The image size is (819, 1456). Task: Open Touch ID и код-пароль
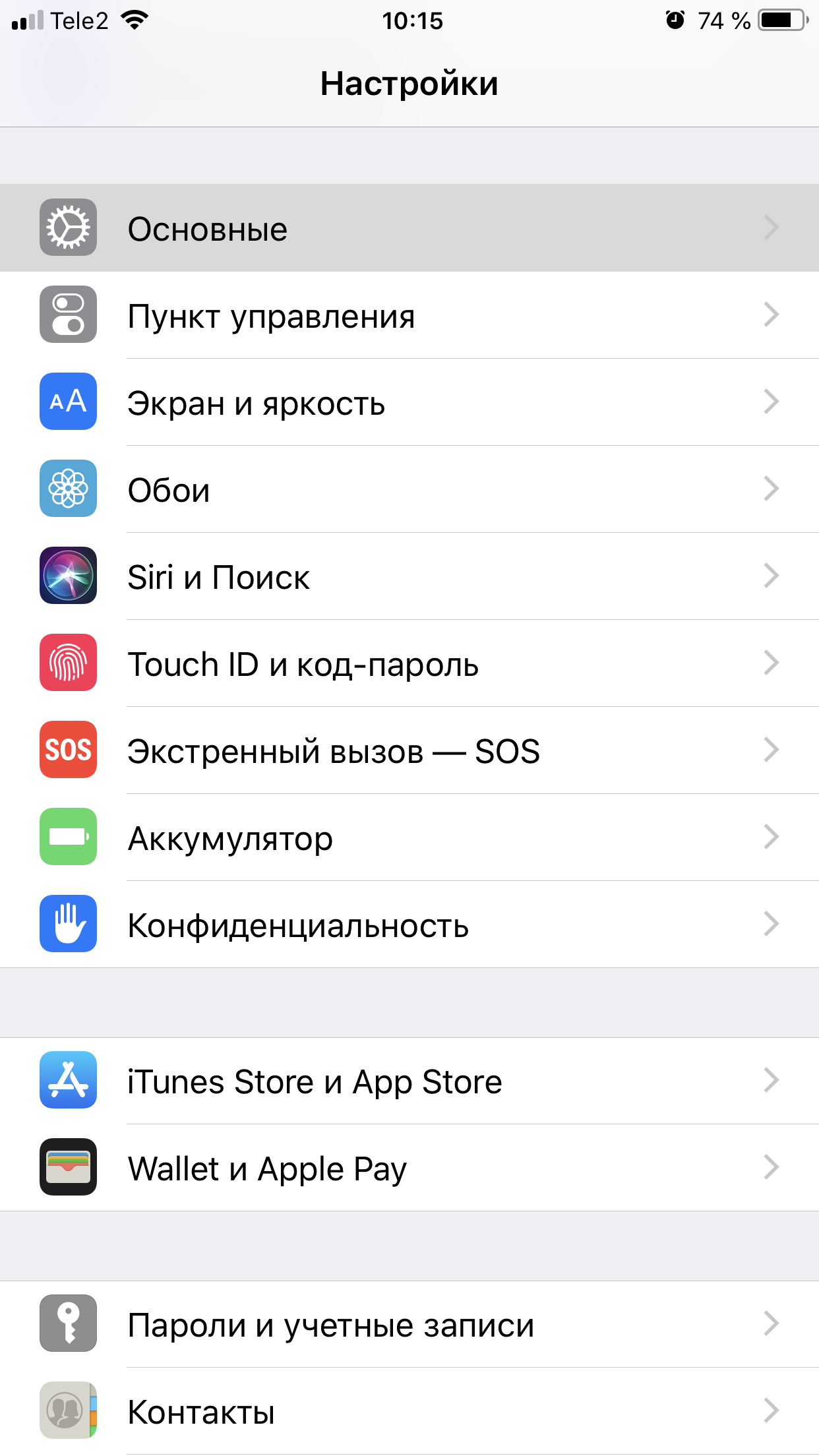(x=409, y=663)
